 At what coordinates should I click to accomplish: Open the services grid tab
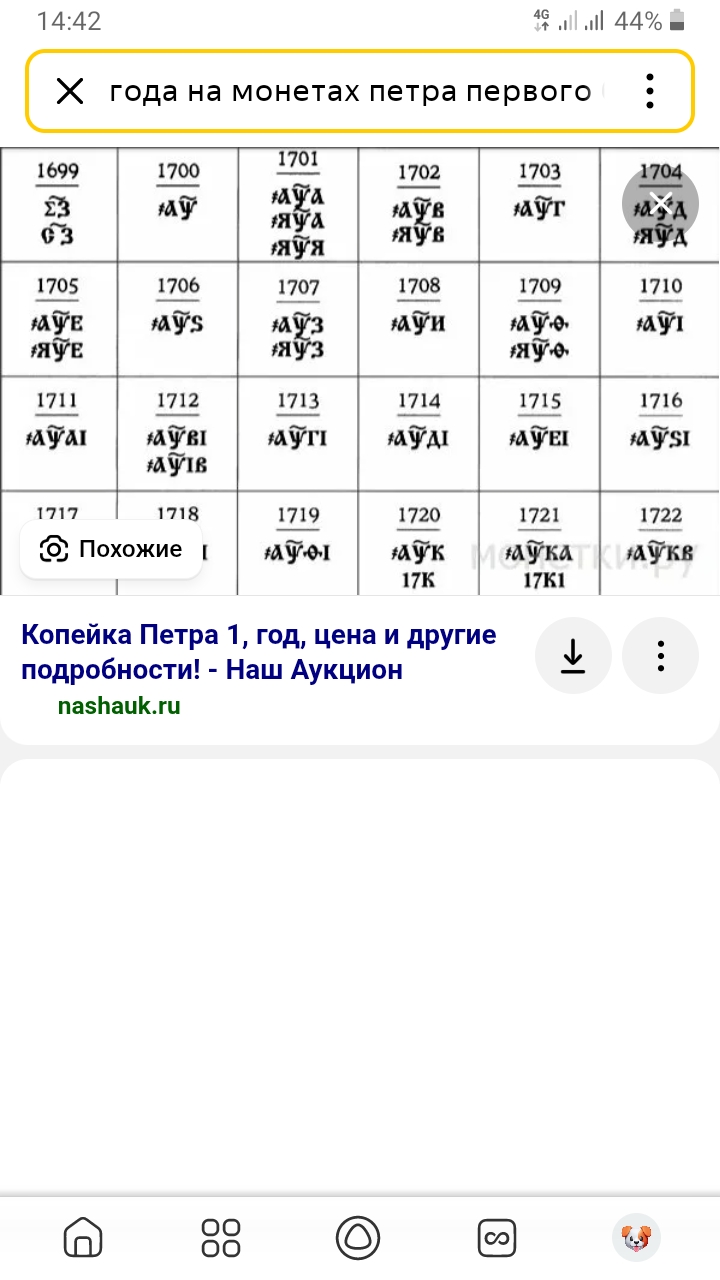[x=221, y=1238]
